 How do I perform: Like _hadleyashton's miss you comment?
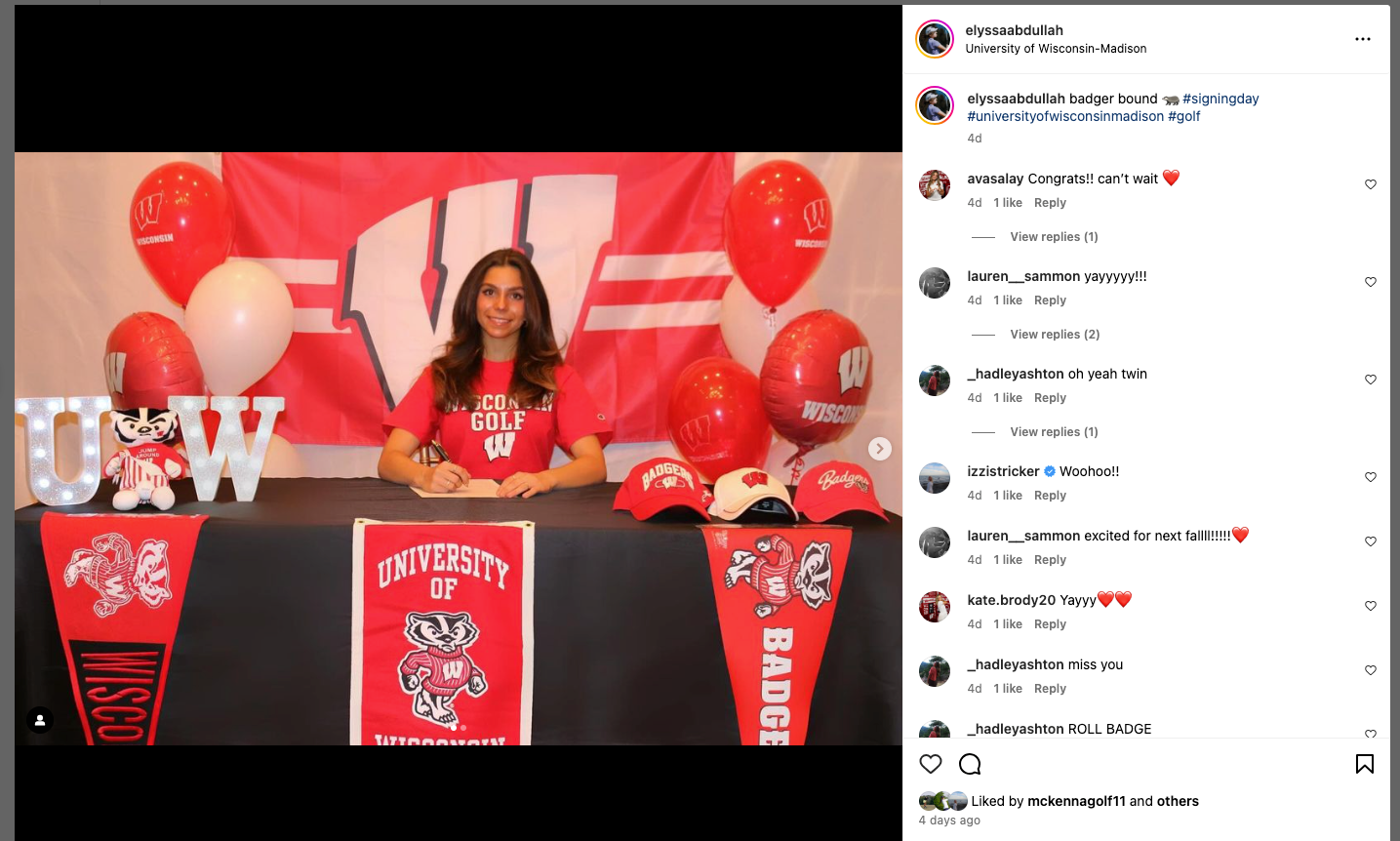(x=1370, y=670)
